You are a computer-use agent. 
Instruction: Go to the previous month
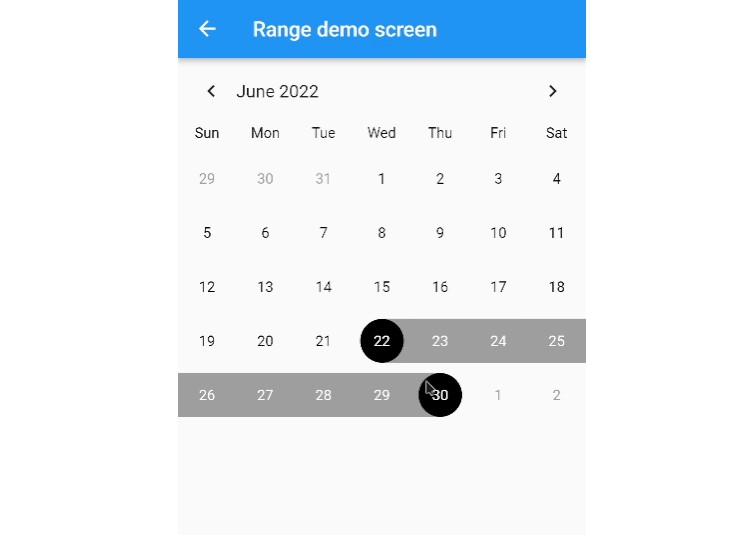(211, 91)
